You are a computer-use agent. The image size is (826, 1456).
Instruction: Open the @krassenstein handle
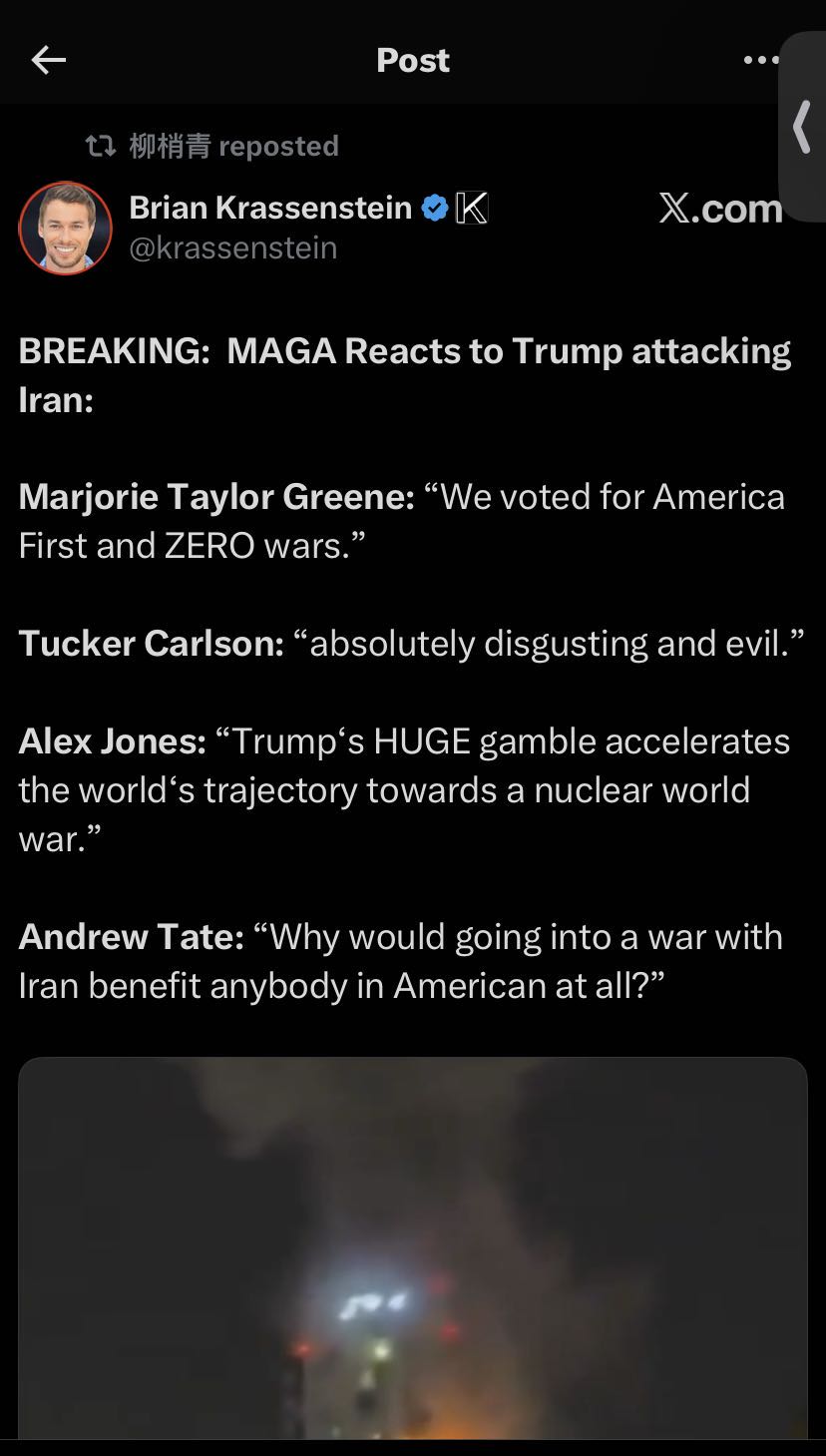point(233,247)
